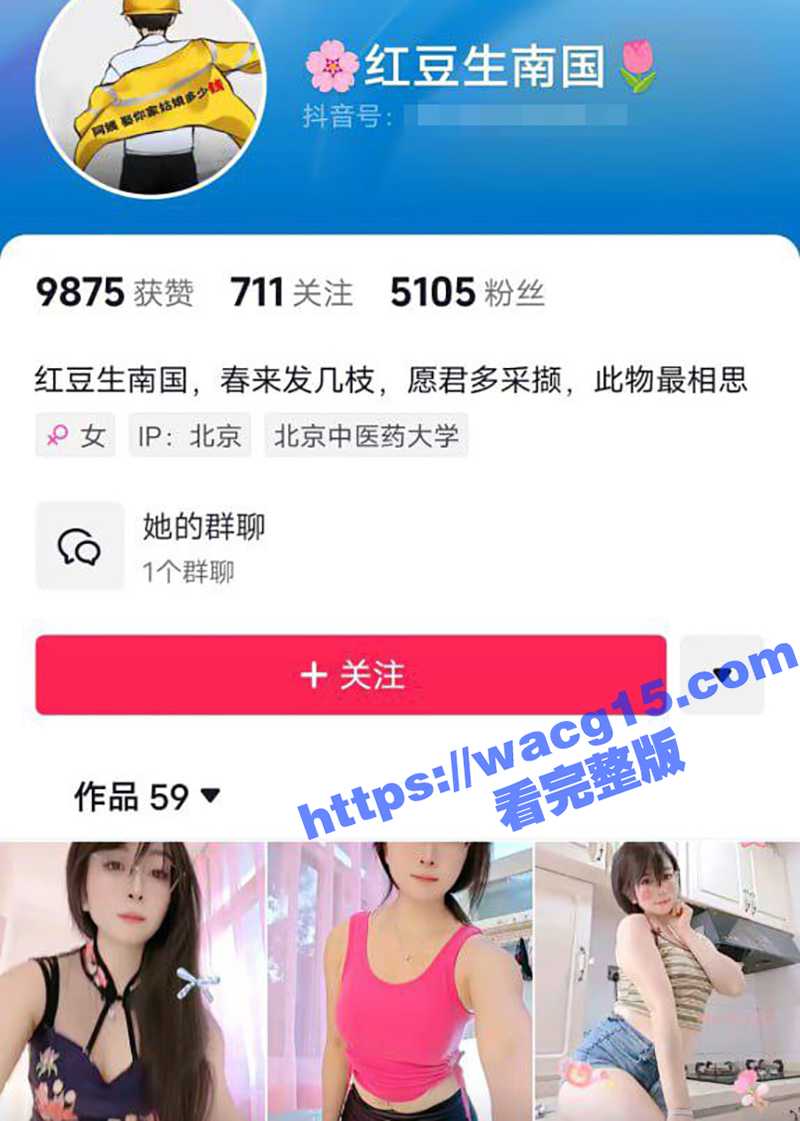
Task: Select the pink female gender symbol icon
Action: point(58,435)
